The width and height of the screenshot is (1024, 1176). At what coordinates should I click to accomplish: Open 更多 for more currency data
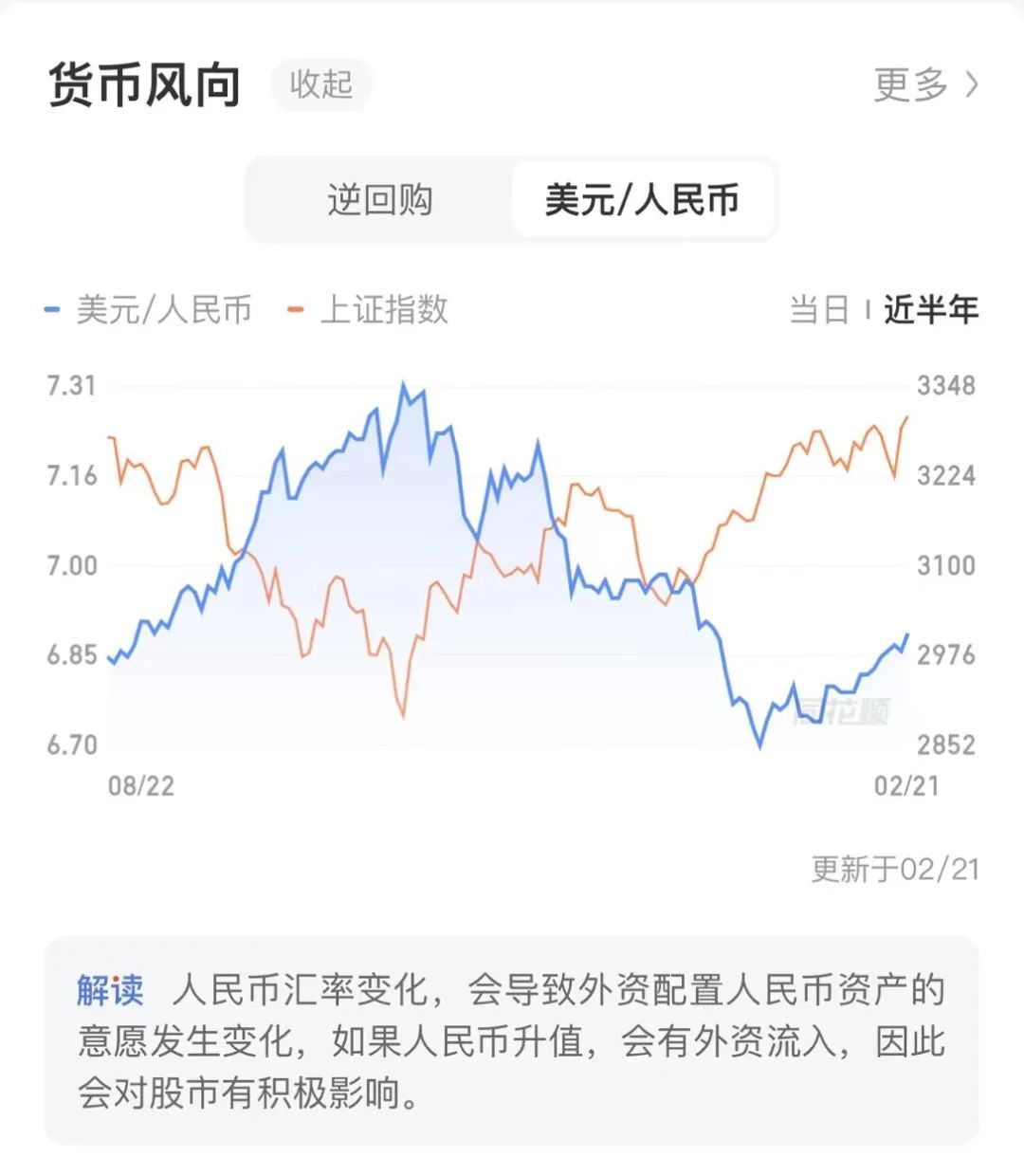pos(924,84)
